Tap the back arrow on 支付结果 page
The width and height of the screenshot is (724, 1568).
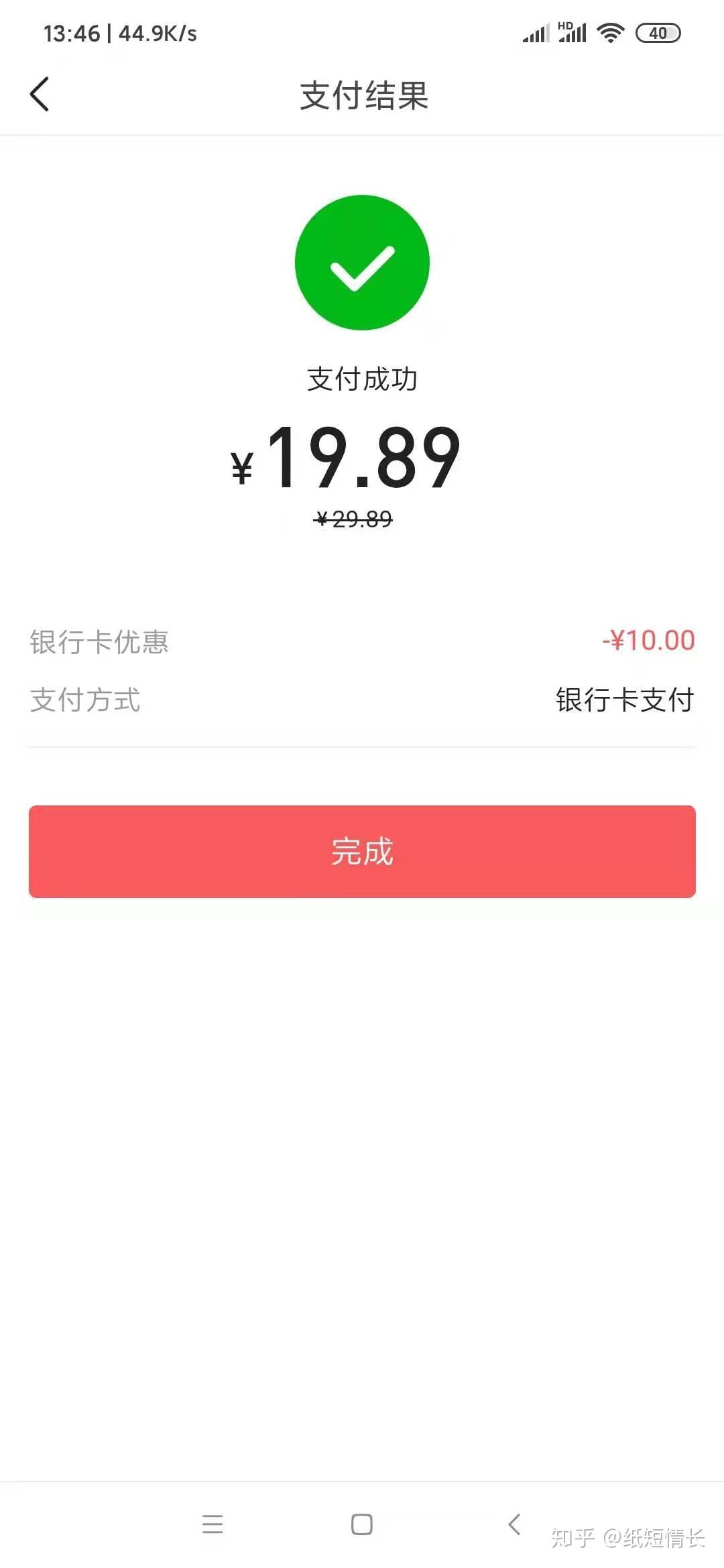click(40, 94)
